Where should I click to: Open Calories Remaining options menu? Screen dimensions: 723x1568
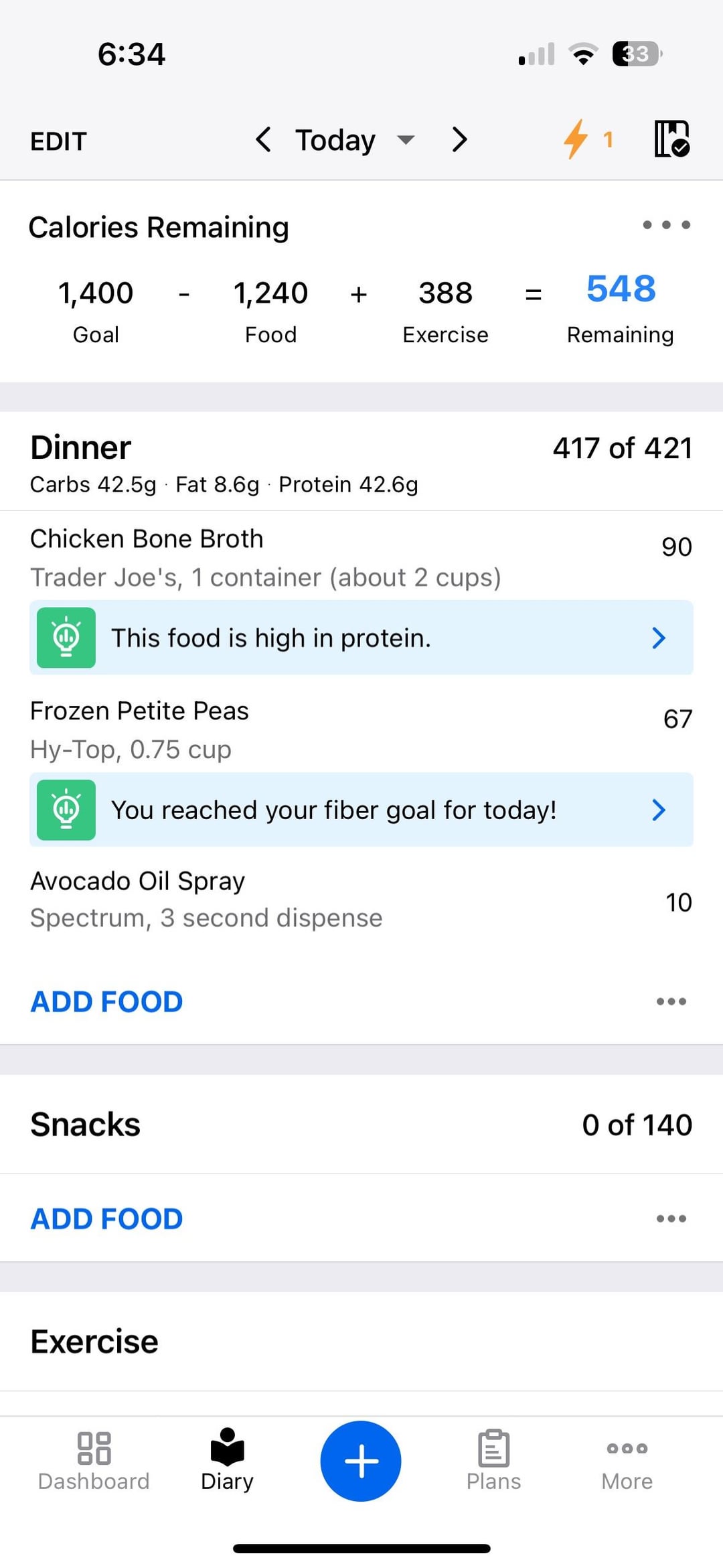[666, 225]
